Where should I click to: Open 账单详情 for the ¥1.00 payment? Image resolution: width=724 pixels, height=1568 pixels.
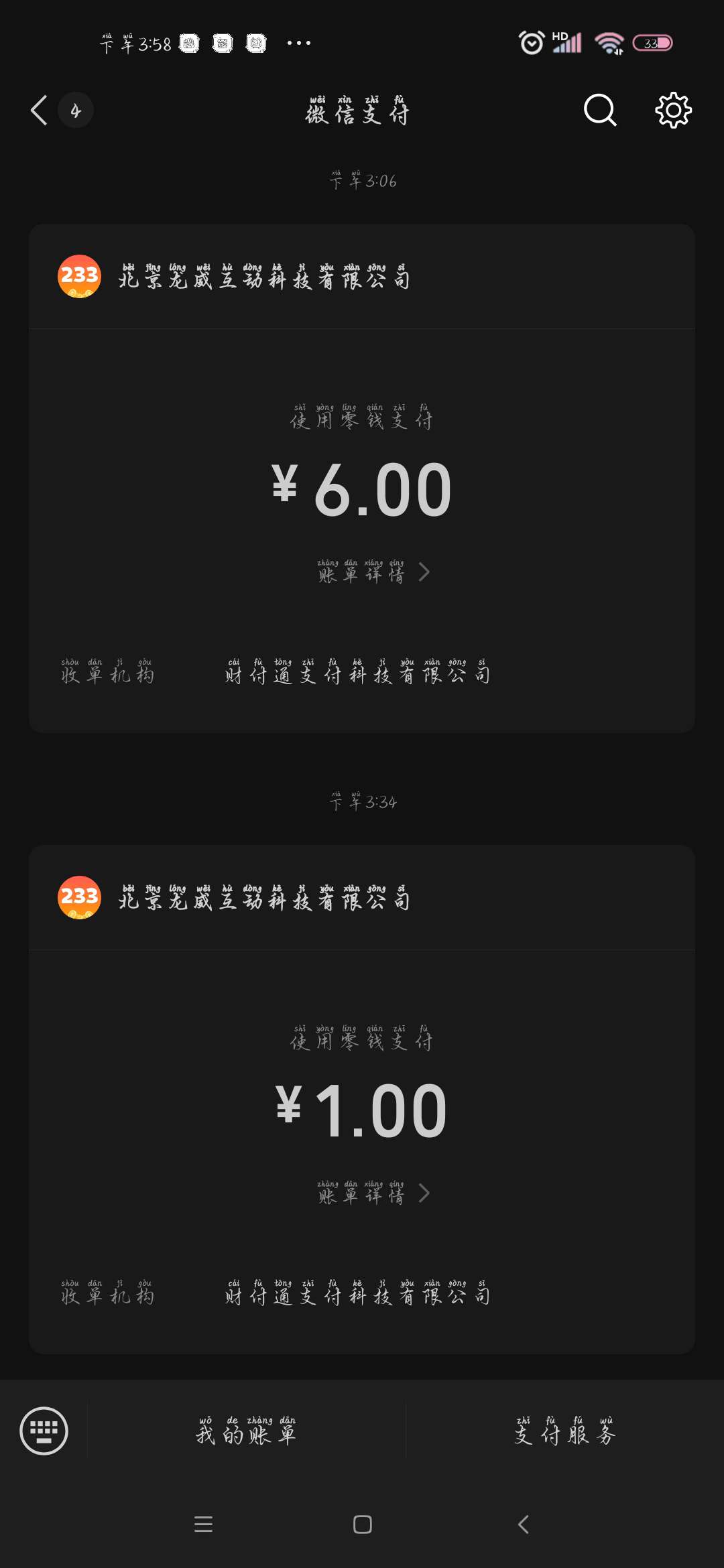373,1193
